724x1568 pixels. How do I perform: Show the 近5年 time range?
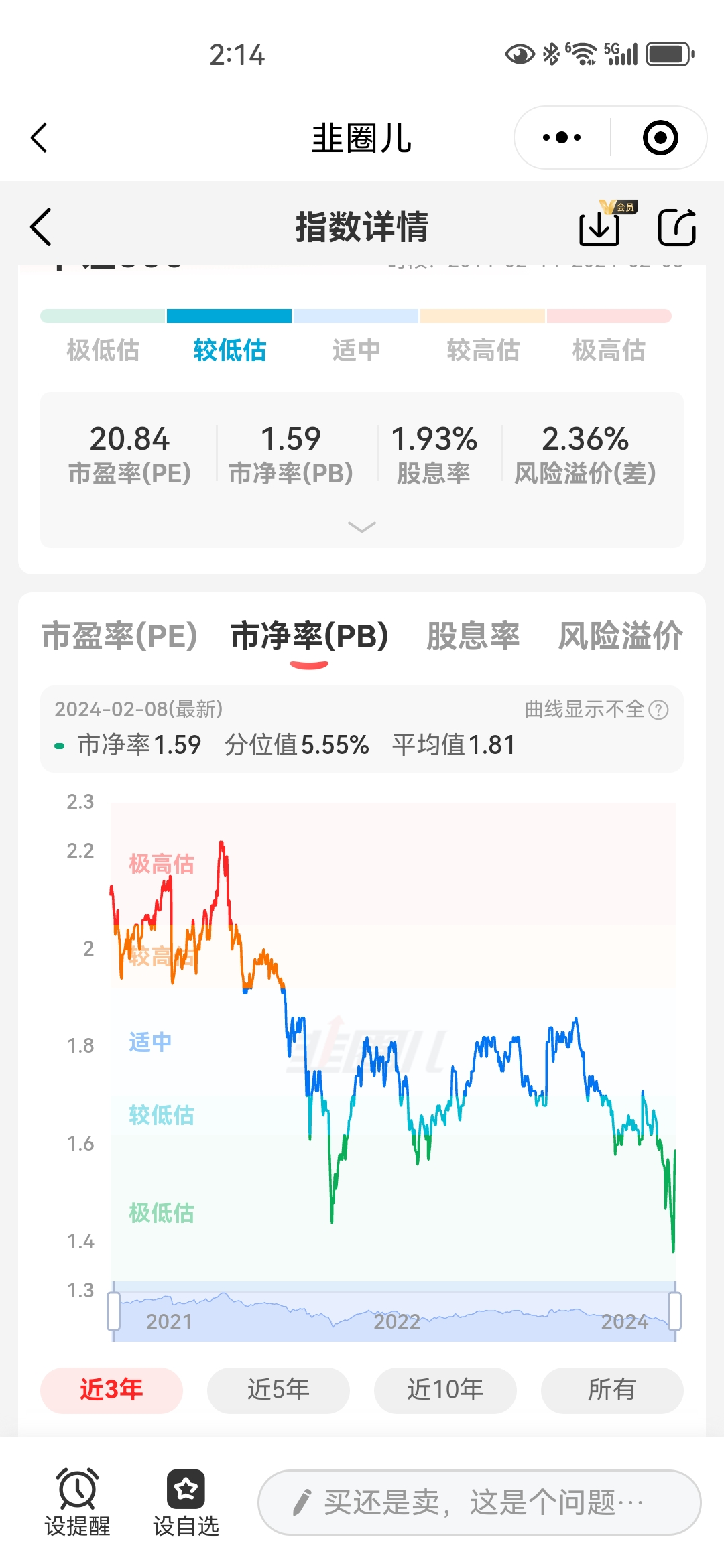(x=278, y=1390)
